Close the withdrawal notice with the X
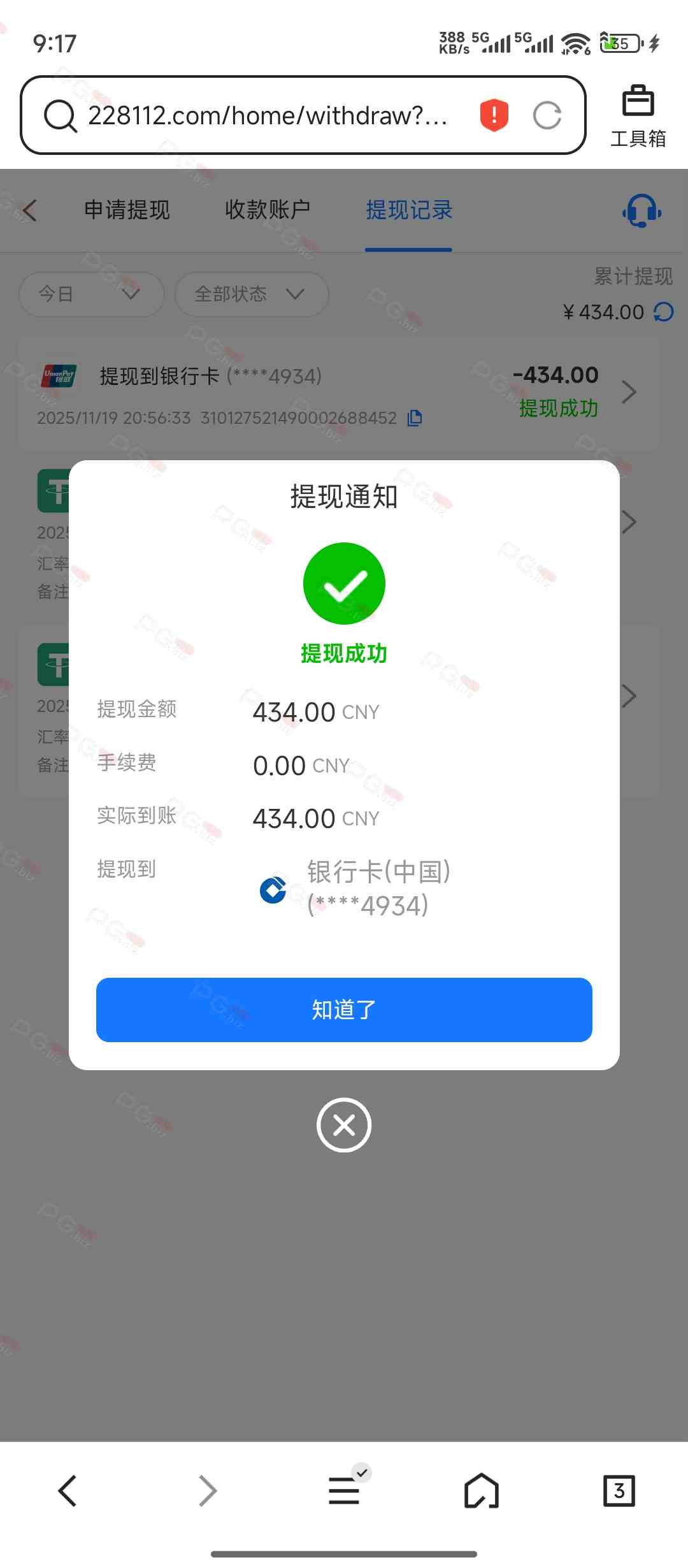This screenshot has width=688, height=1568. (344, 1125)
